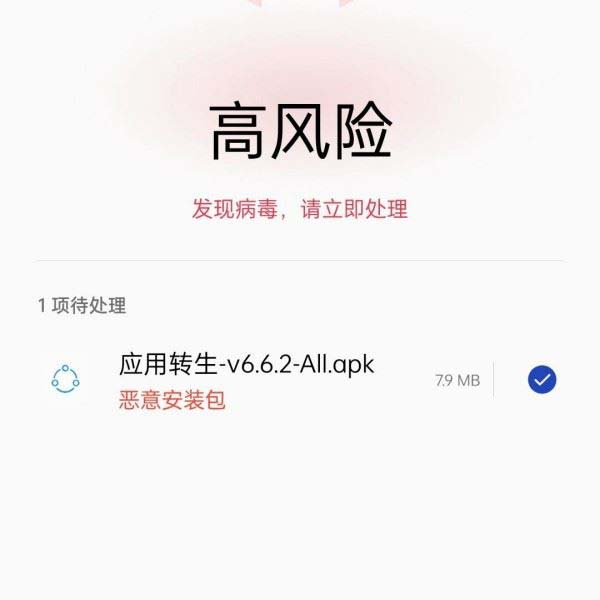The image size is (600, 600).
Task: Uncheck the 应用转生-v6.6.2-All.apk checkbox
Action: (x=542, y=380)
